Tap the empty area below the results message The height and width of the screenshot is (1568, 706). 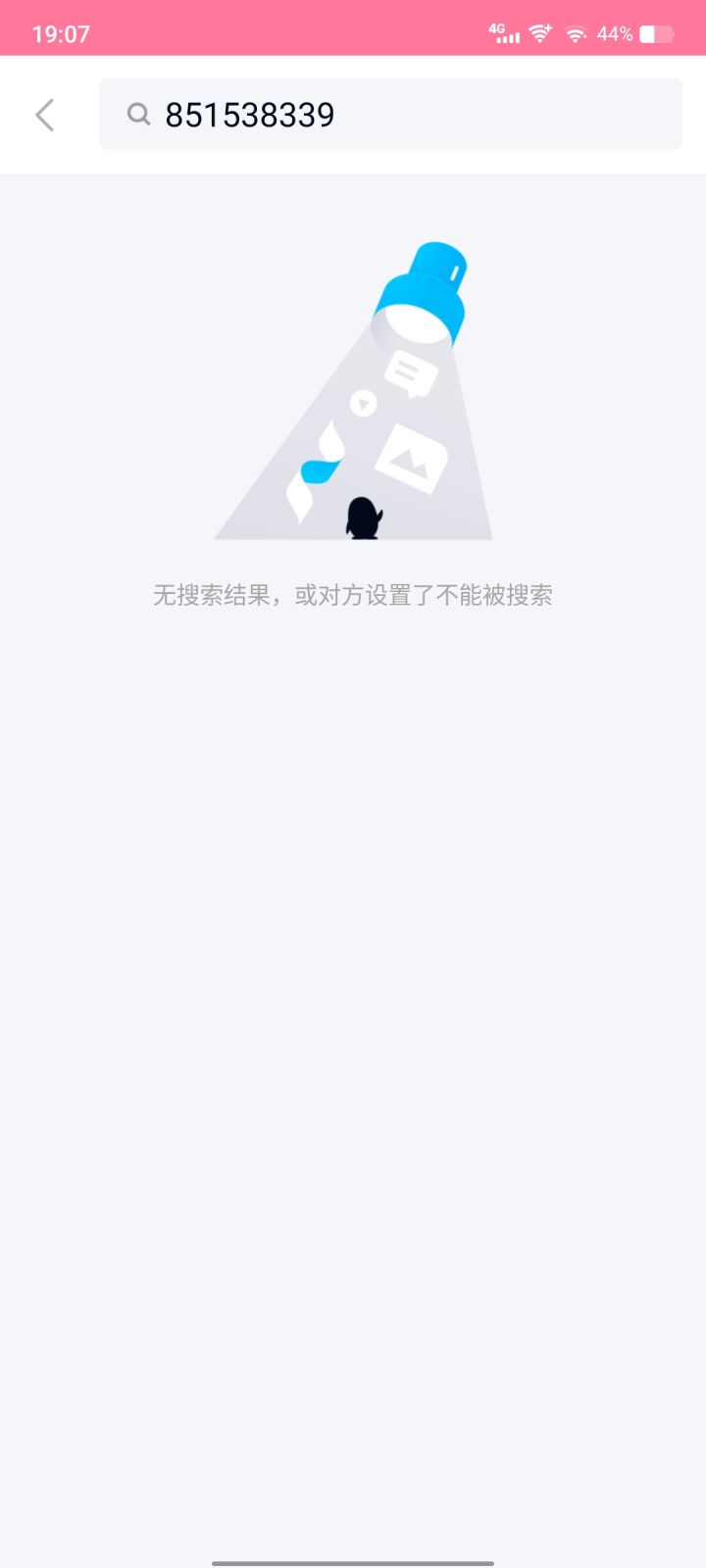click(353, 980)
